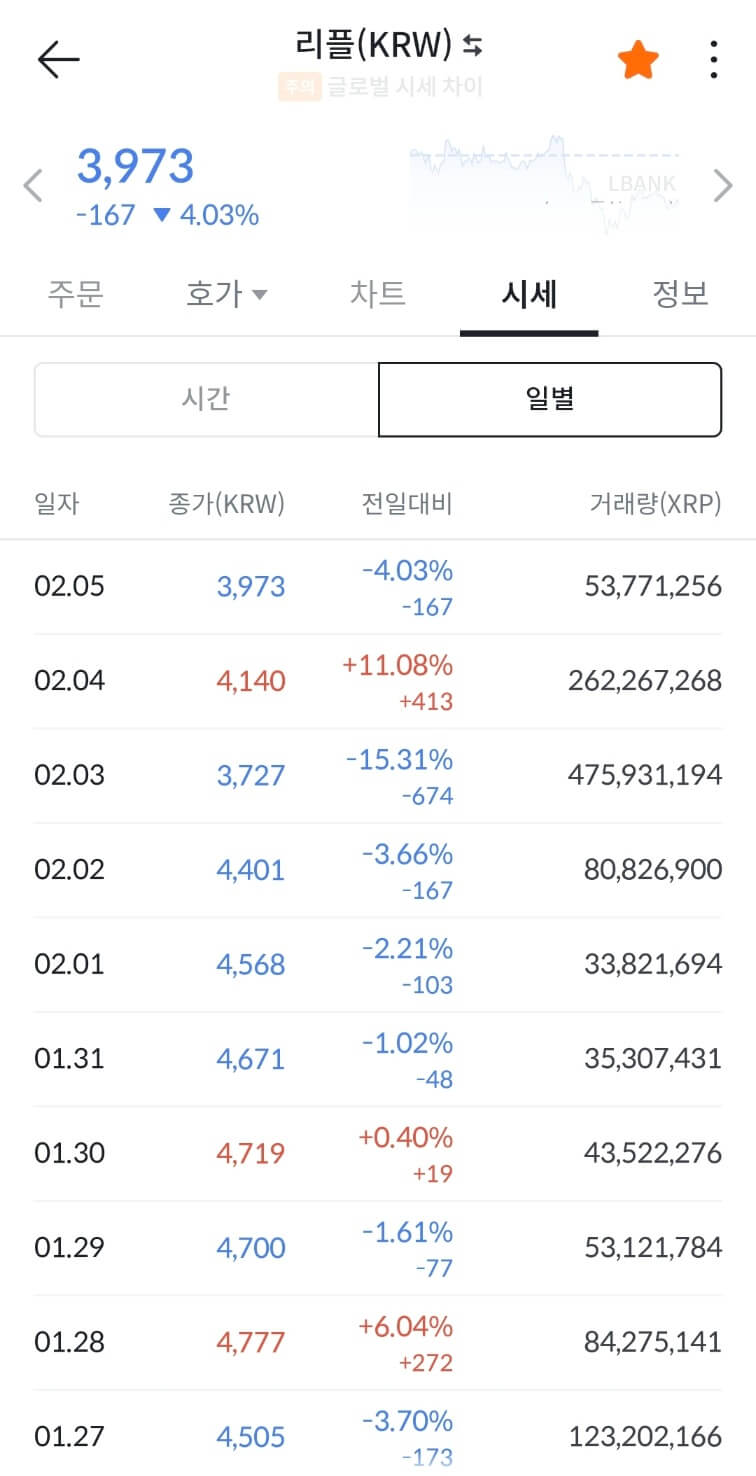Open the three-dot overflow menu
Image resolution: width=756 pixels, height=1476 pixels.
[714, 58]
